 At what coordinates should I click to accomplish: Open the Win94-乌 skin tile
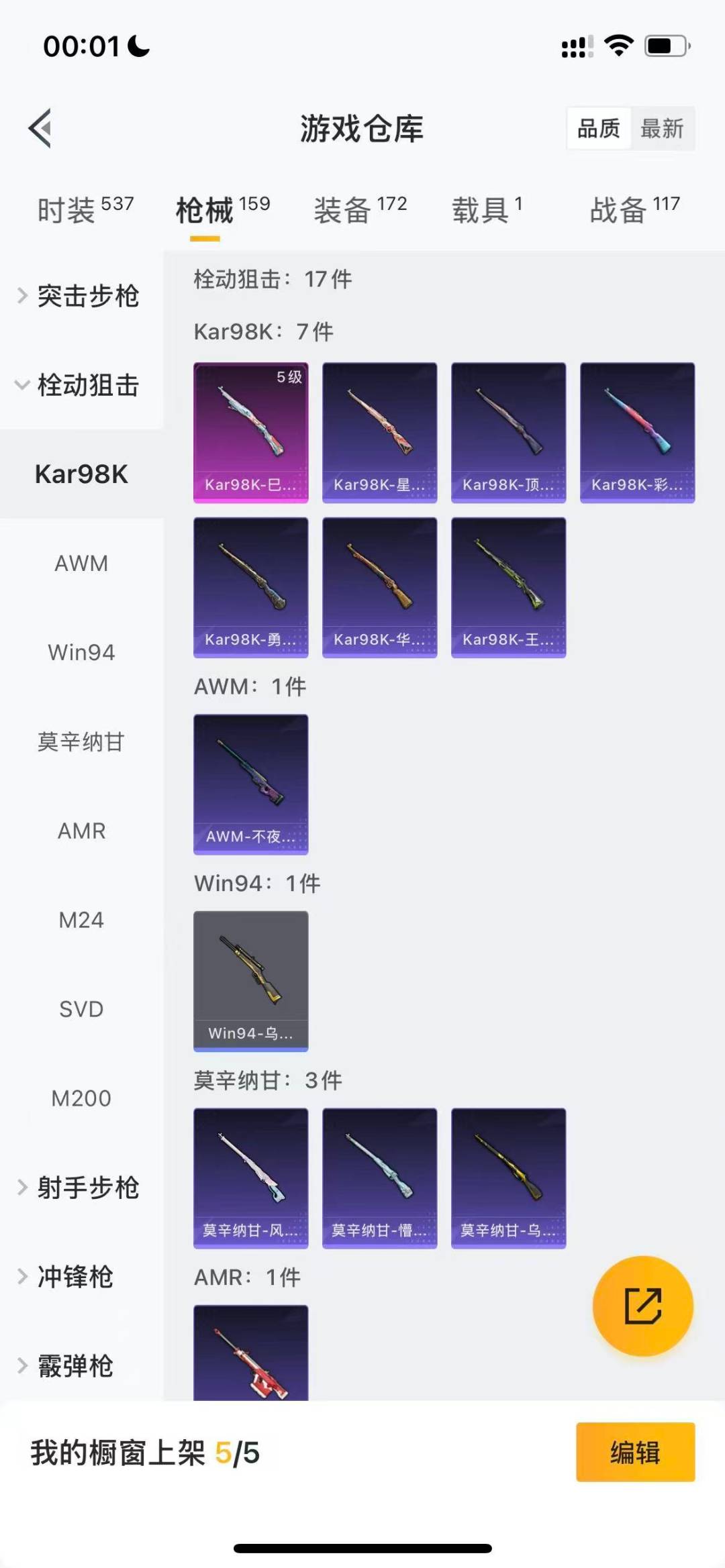point(250,981)
